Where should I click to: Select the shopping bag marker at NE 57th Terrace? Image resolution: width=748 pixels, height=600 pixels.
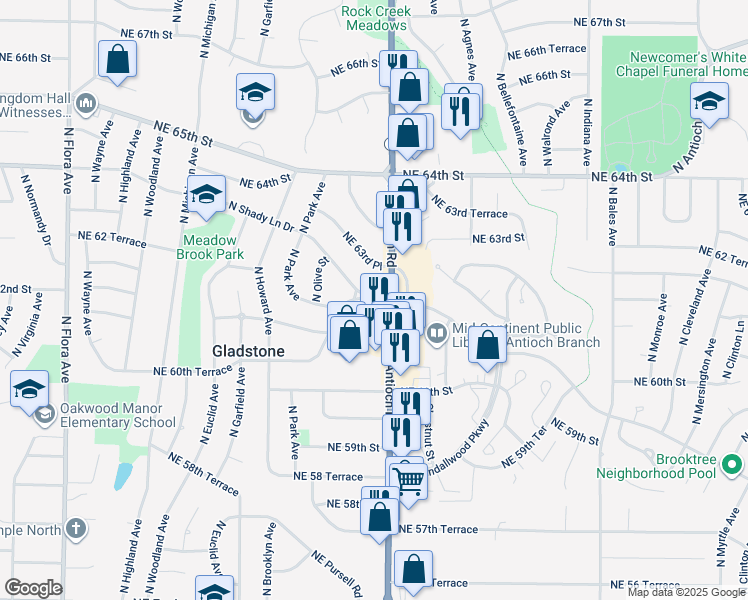point(379,520)
